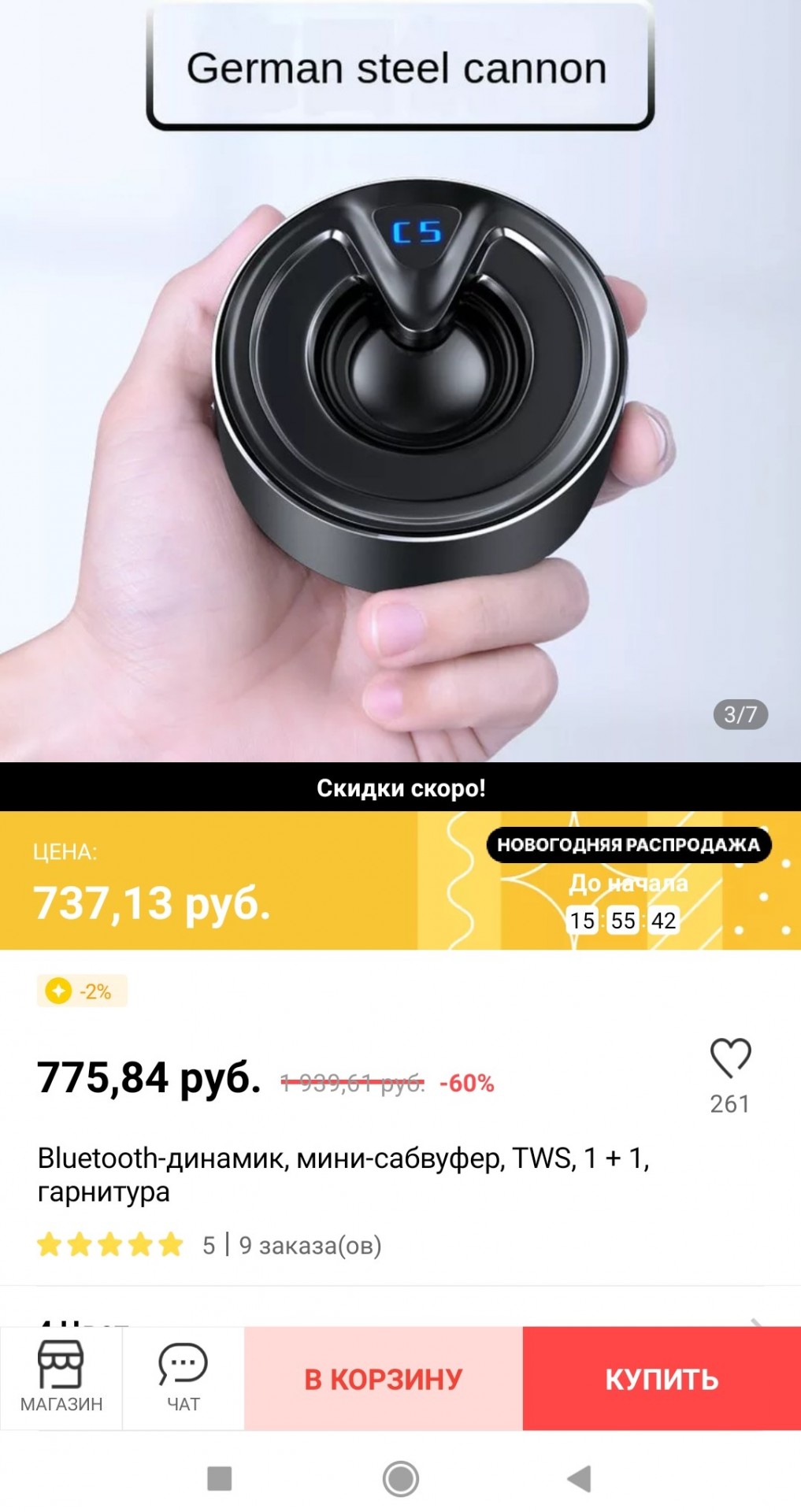
Task: Go back using the system back button
Action: 580,1478
